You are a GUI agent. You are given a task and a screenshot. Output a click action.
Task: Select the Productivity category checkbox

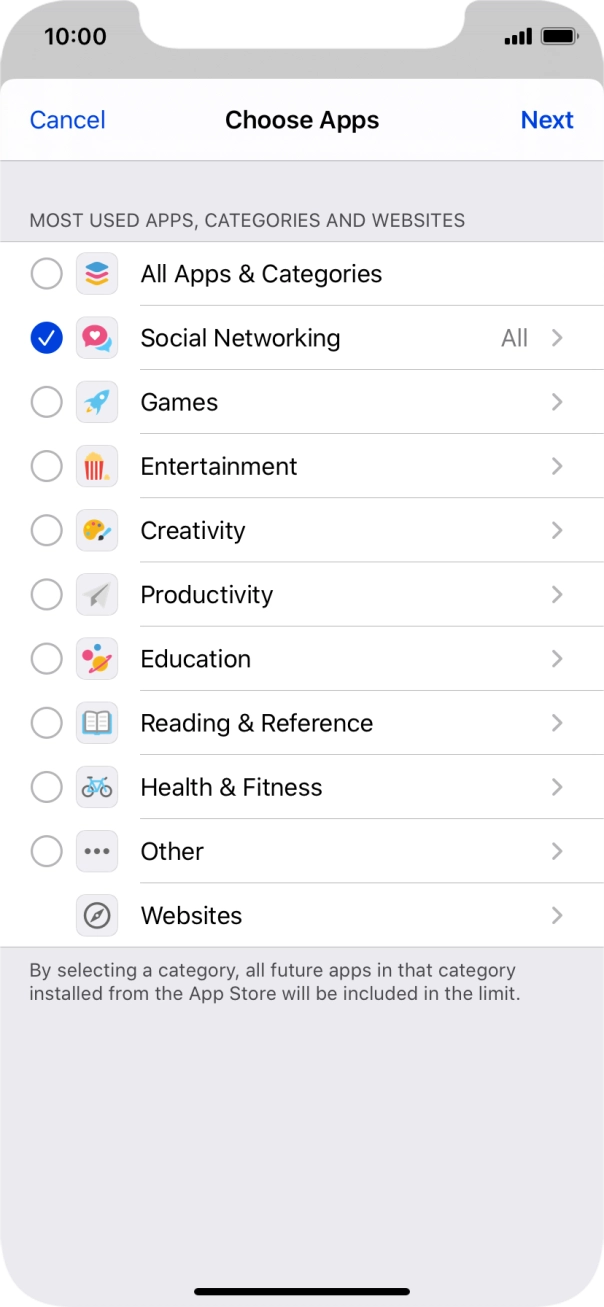(x=47, y=595)
